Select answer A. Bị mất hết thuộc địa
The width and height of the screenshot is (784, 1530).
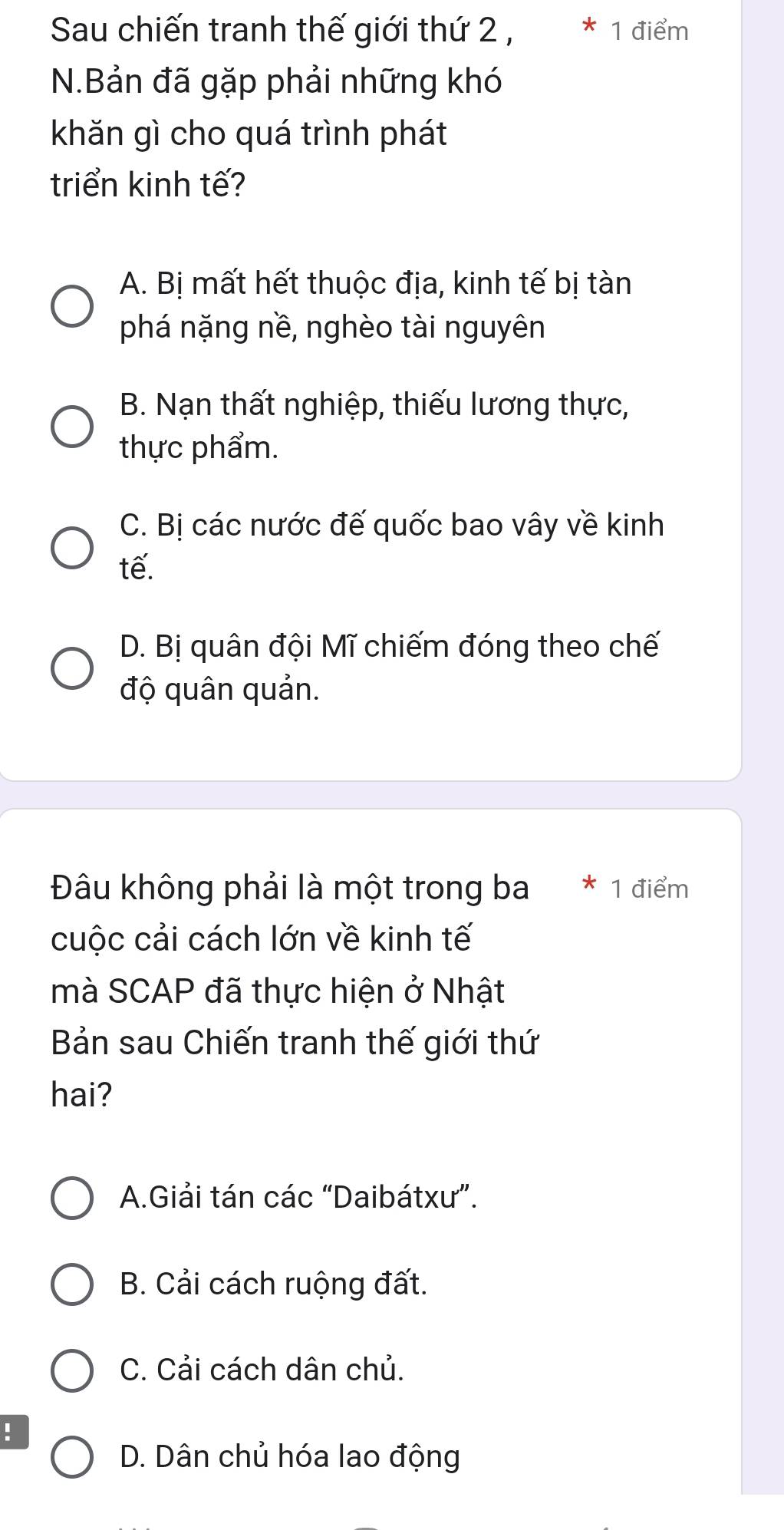tap(73, 305)
